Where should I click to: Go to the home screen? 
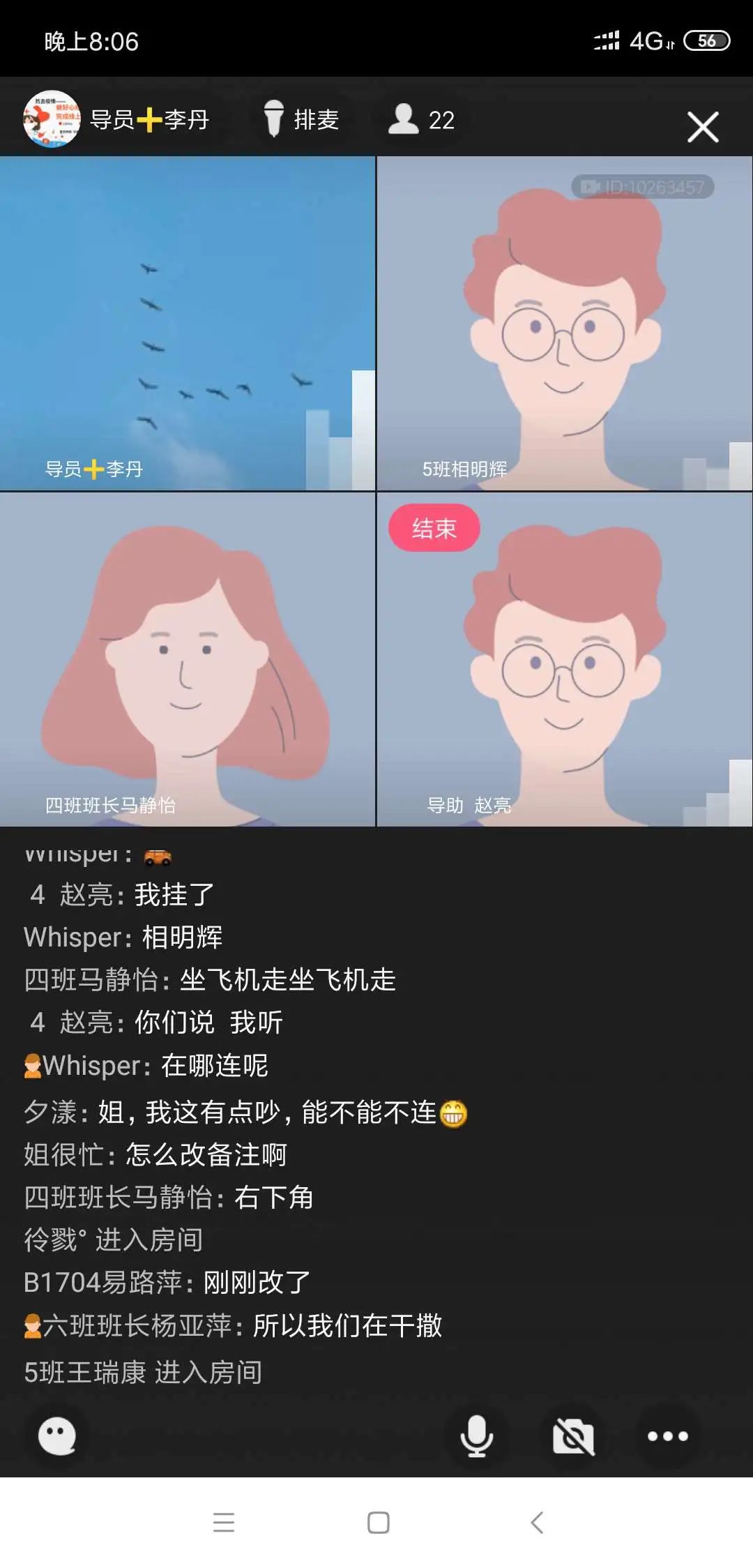[x=378, y=1523]
